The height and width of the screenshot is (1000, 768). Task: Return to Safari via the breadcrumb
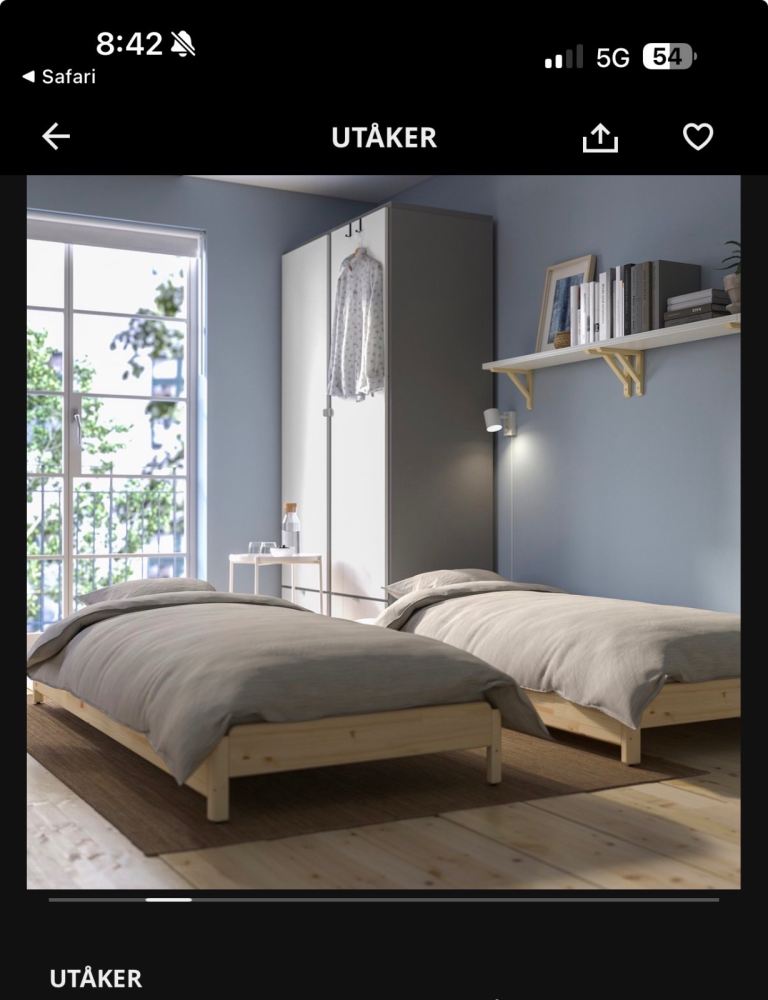tap(59, 76)
